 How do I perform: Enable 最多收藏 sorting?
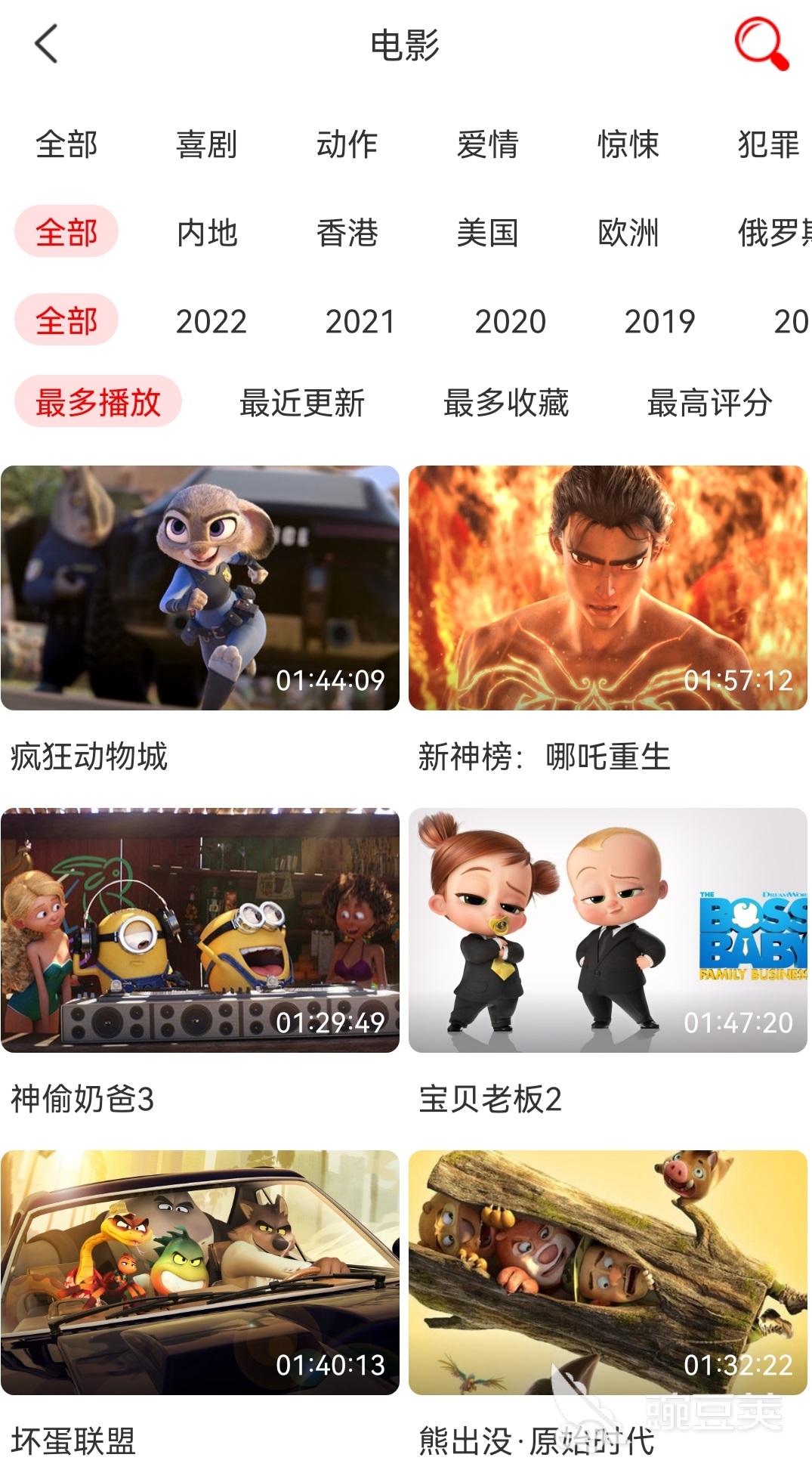(x=506, y=404)
